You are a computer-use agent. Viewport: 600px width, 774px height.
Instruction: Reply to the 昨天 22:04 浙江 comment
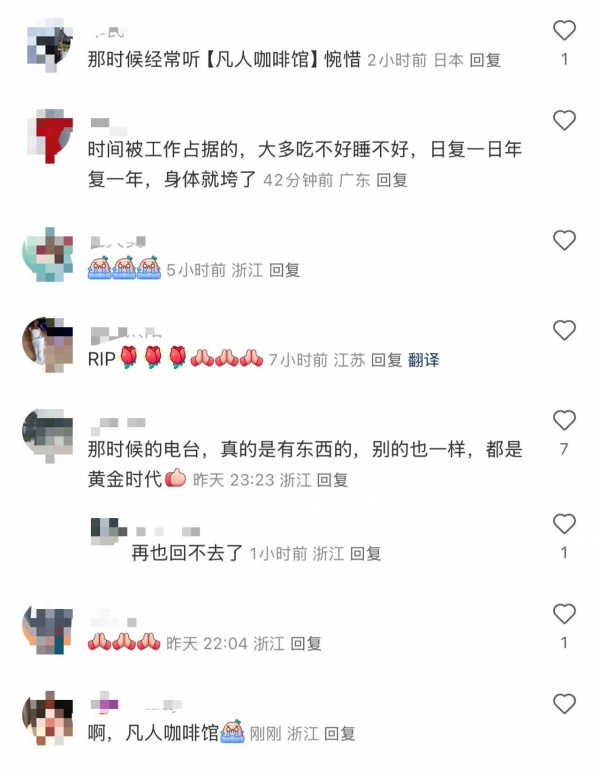tap(306, 643)
